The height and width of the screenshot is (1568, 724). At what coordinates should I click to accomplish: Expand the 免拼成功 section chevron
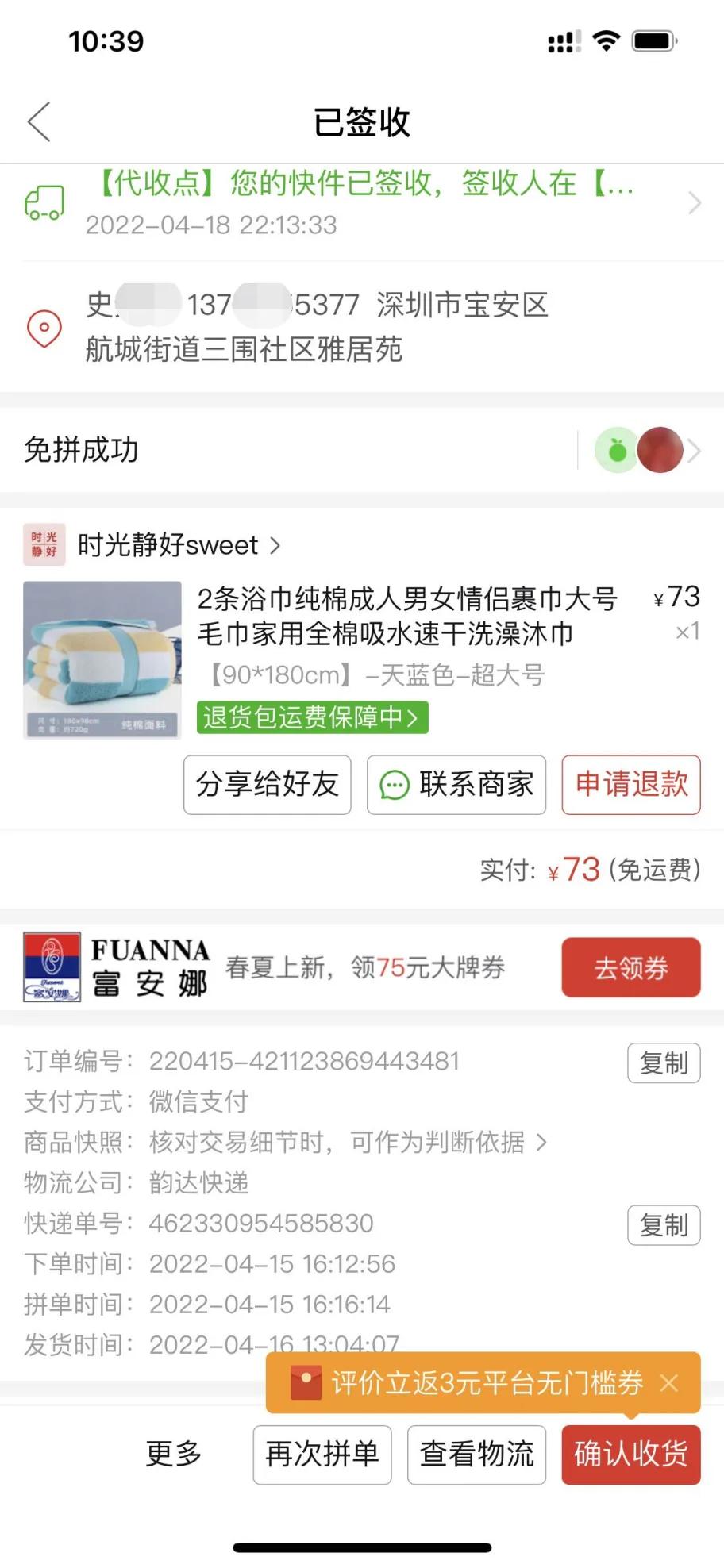coord(693,449)
